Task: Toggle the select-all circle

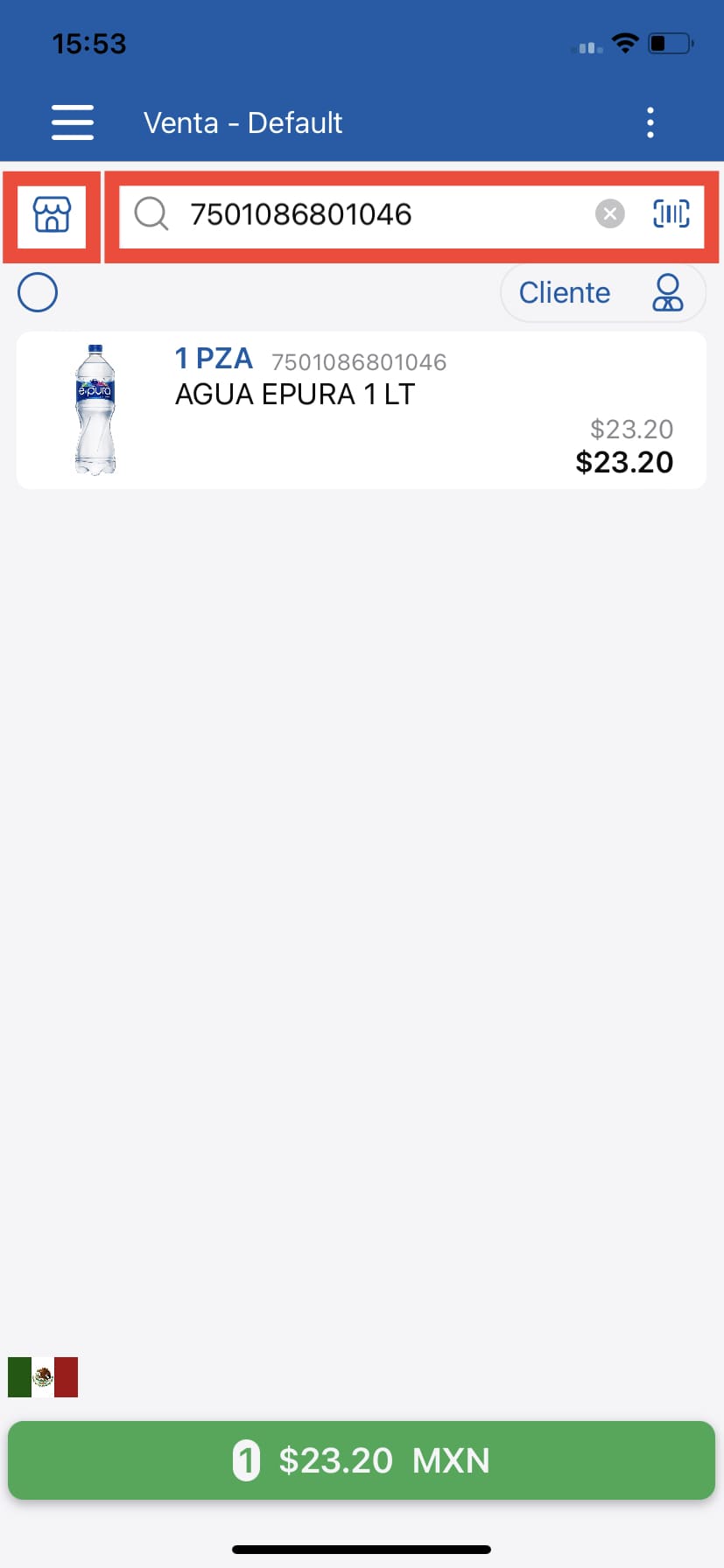Action: click(x=38, y=292)
